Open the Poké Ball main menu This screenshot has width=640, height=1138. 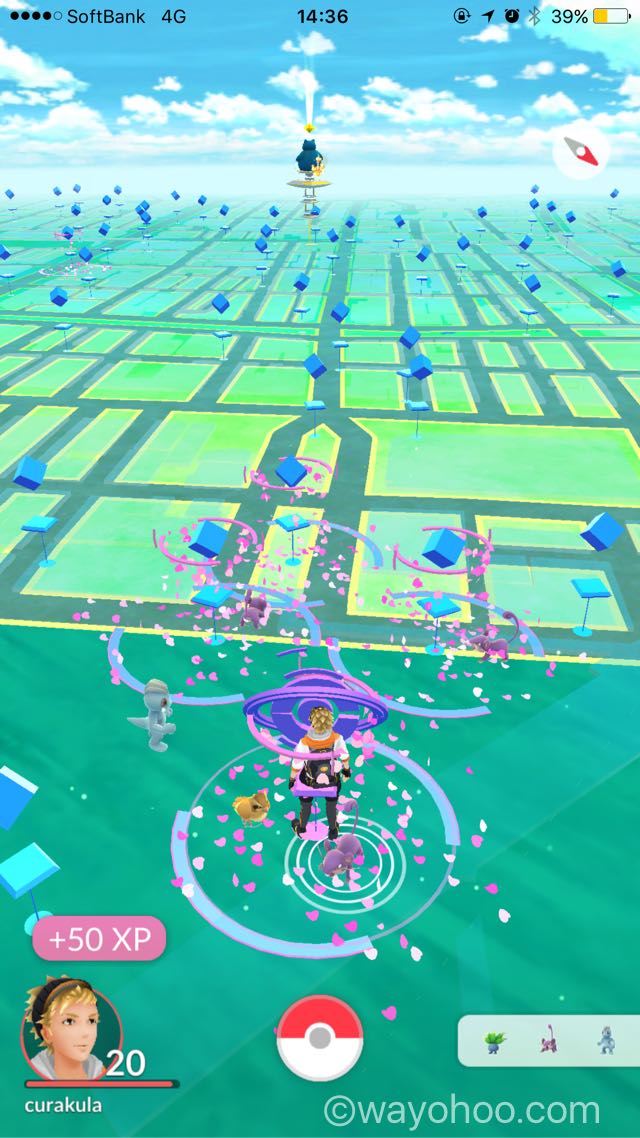(x=320, y=1038)
